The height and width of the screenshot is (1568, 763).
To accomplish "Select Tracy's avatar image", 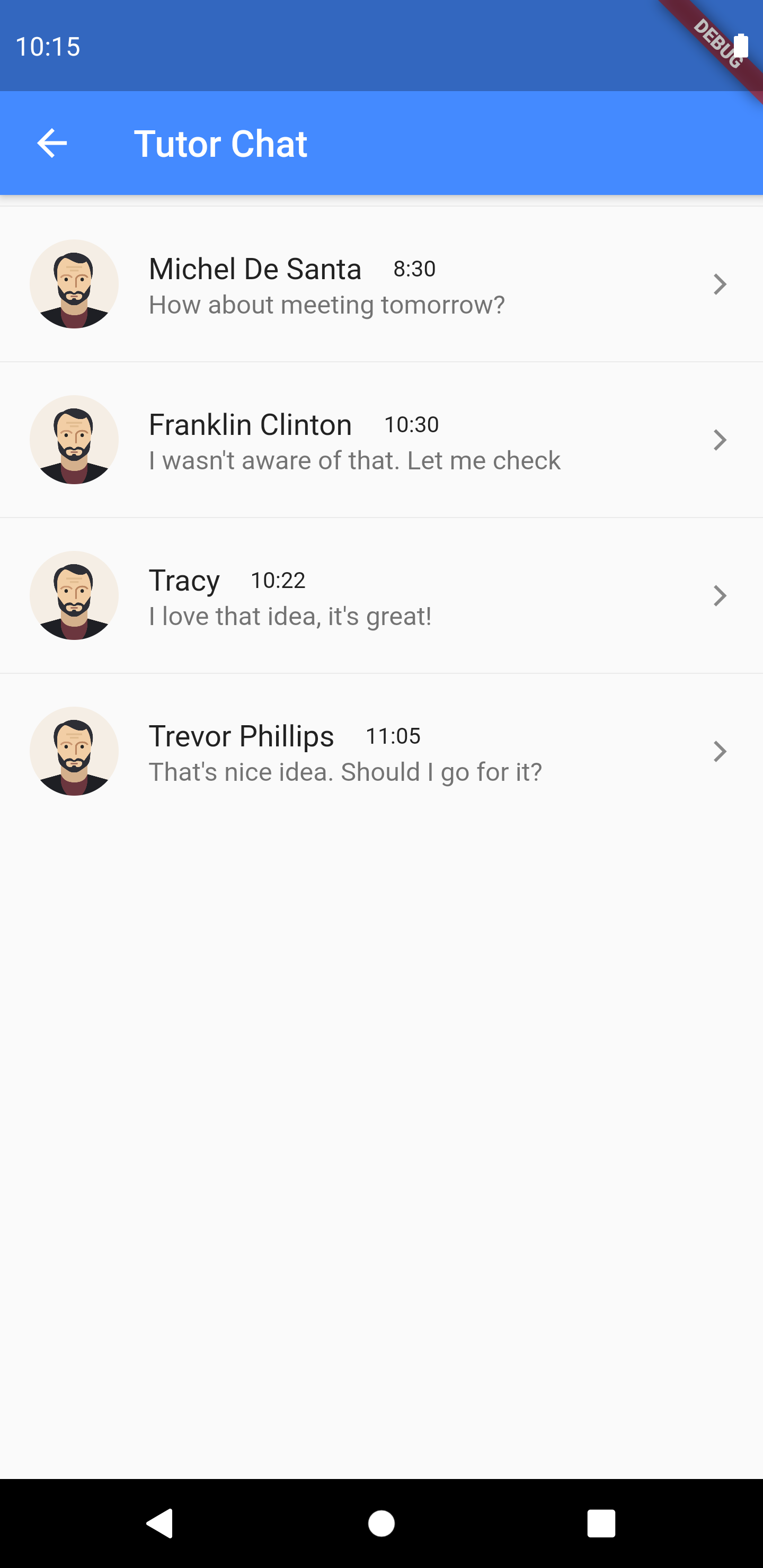I will [x=74, y=595].
